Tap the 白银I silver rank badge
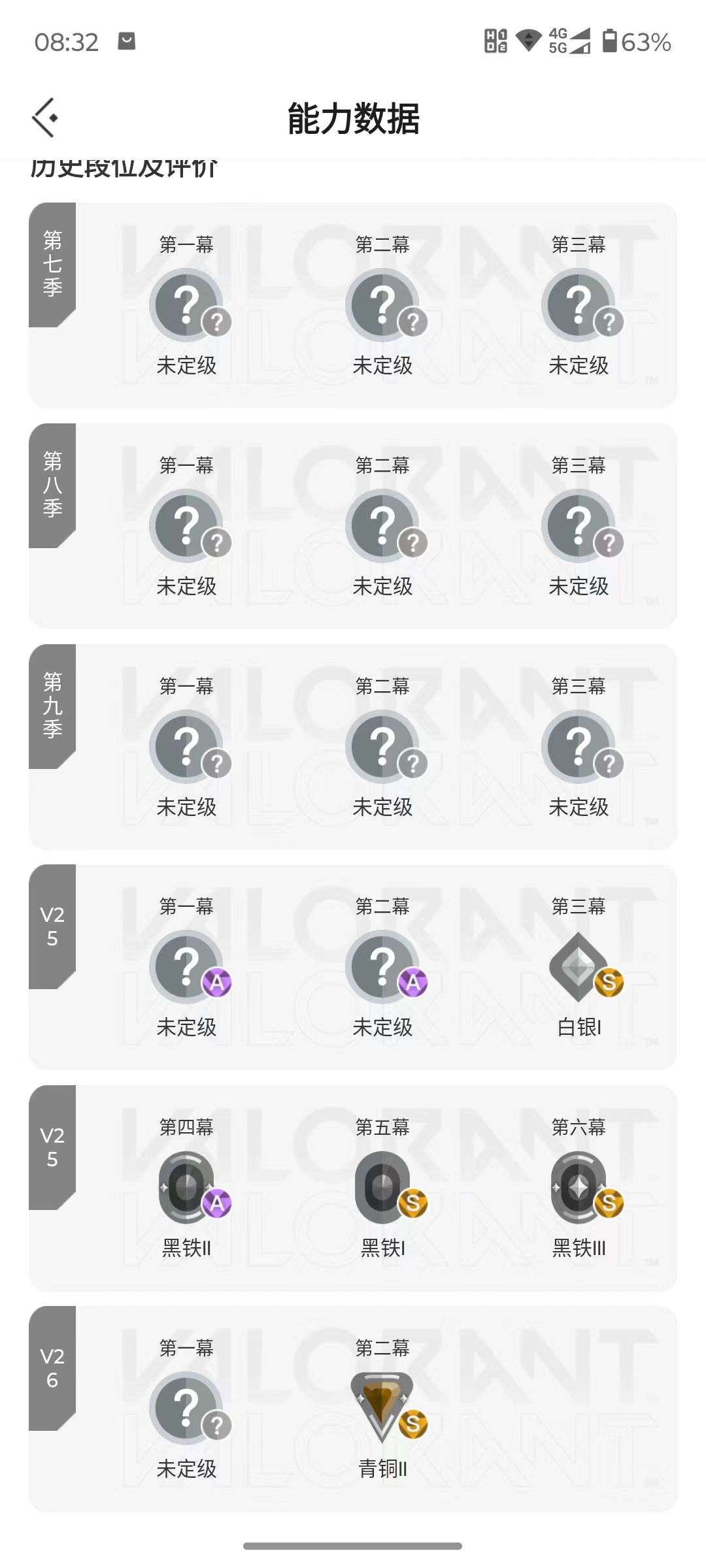 pyautogui.click(x=579, y=967)
